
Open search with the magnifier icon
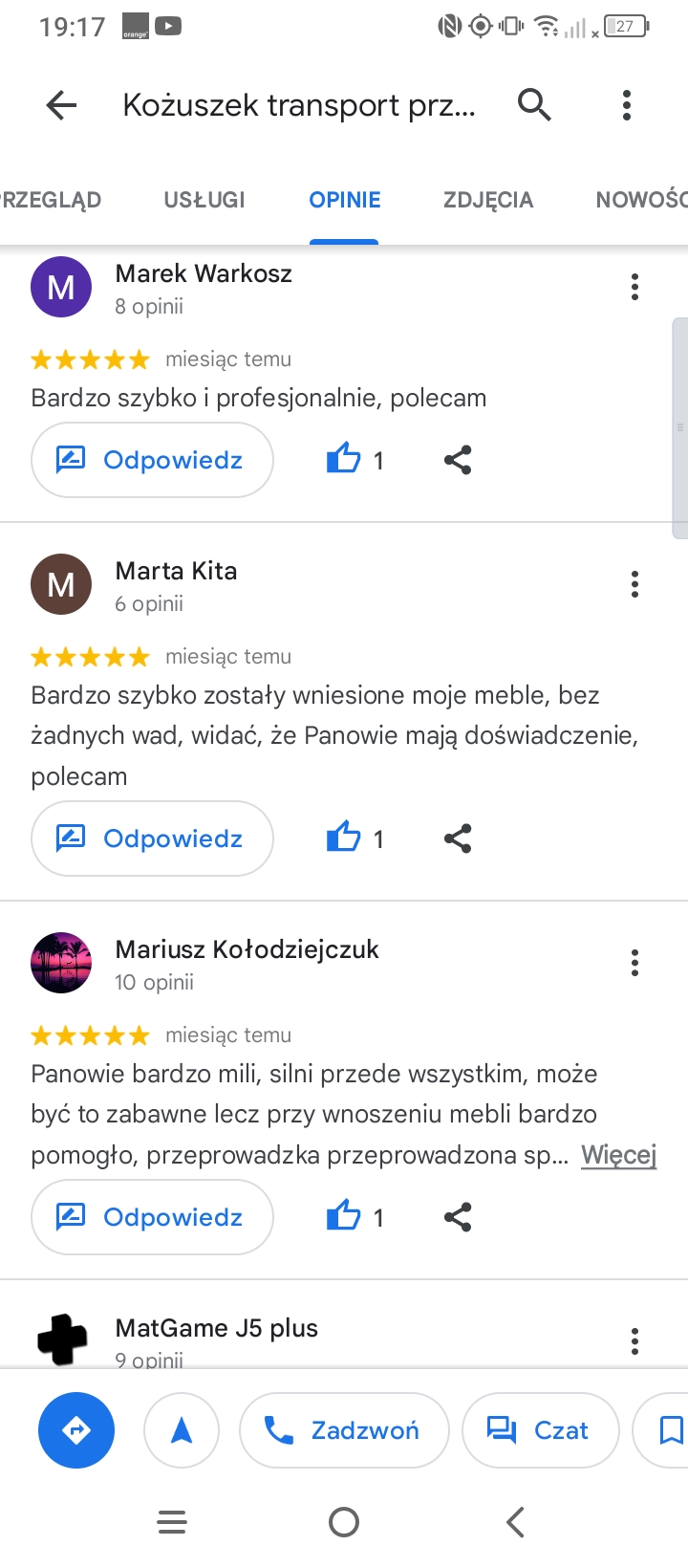coord(534,104)
